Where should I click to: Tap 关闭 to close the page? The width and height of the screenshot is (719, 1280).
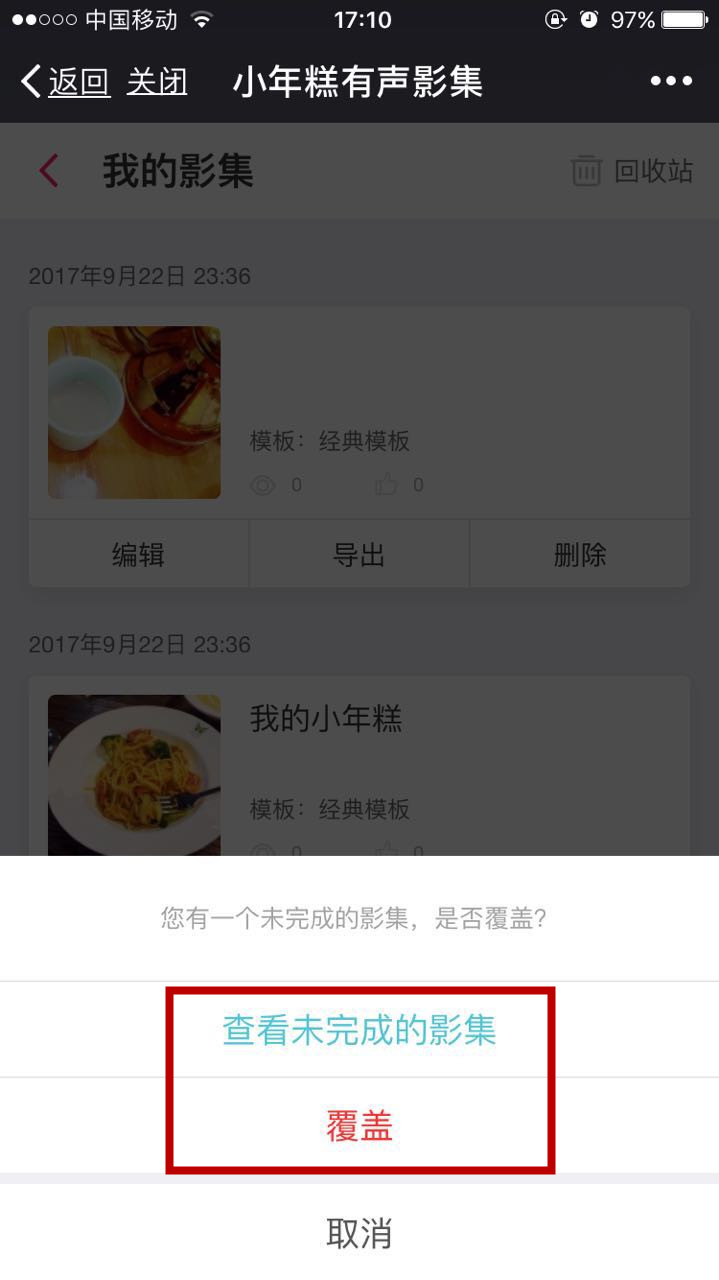pyautogui.click(x=157, y=82)
